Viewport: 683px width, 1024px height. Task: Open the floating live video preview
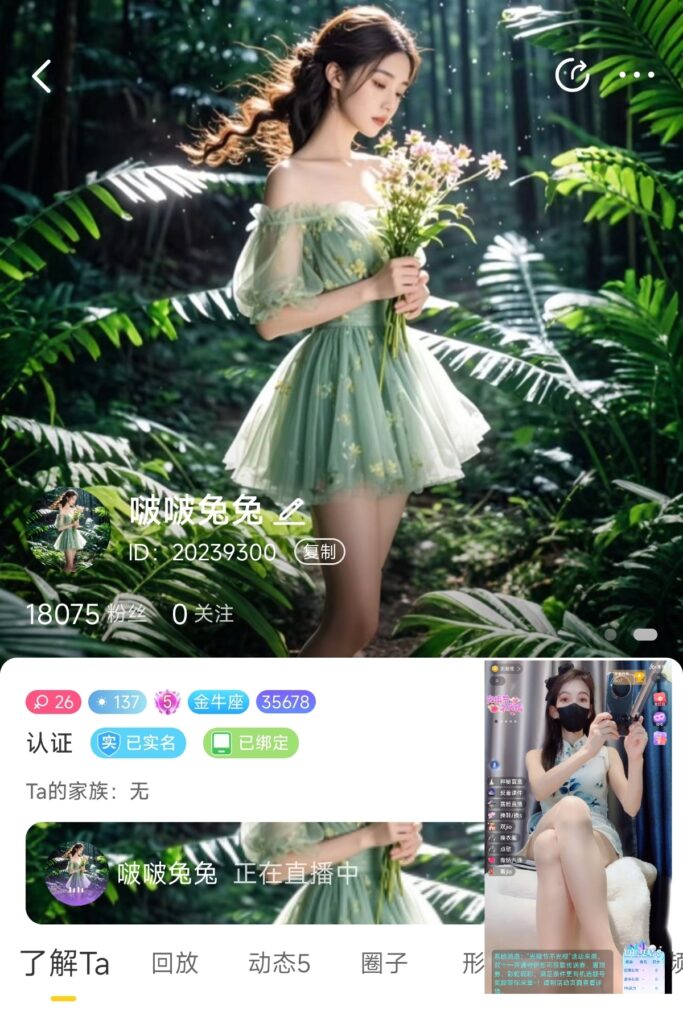click(579, 826)
